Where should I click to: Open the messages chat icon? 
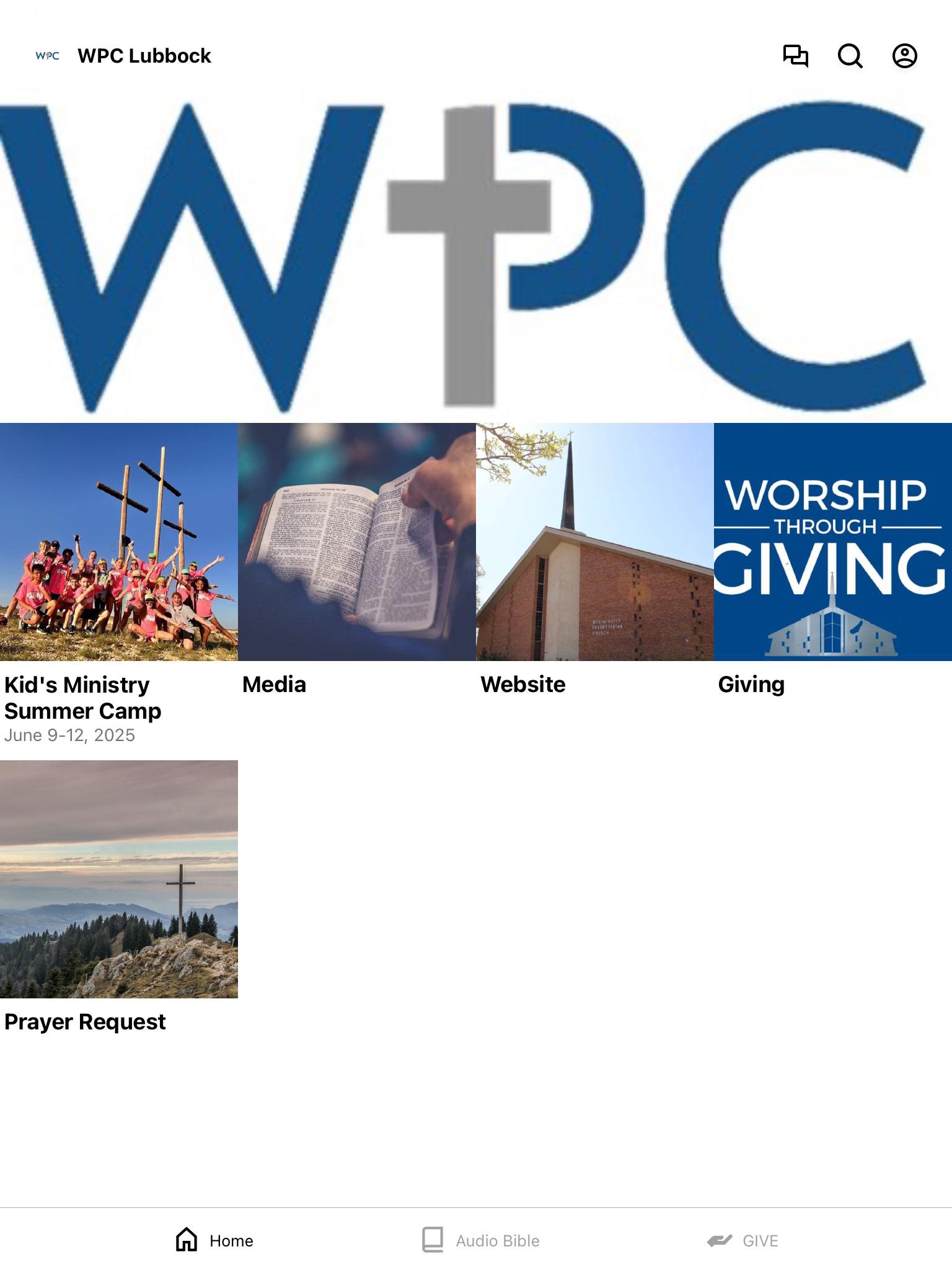click(x=795, y=56)
